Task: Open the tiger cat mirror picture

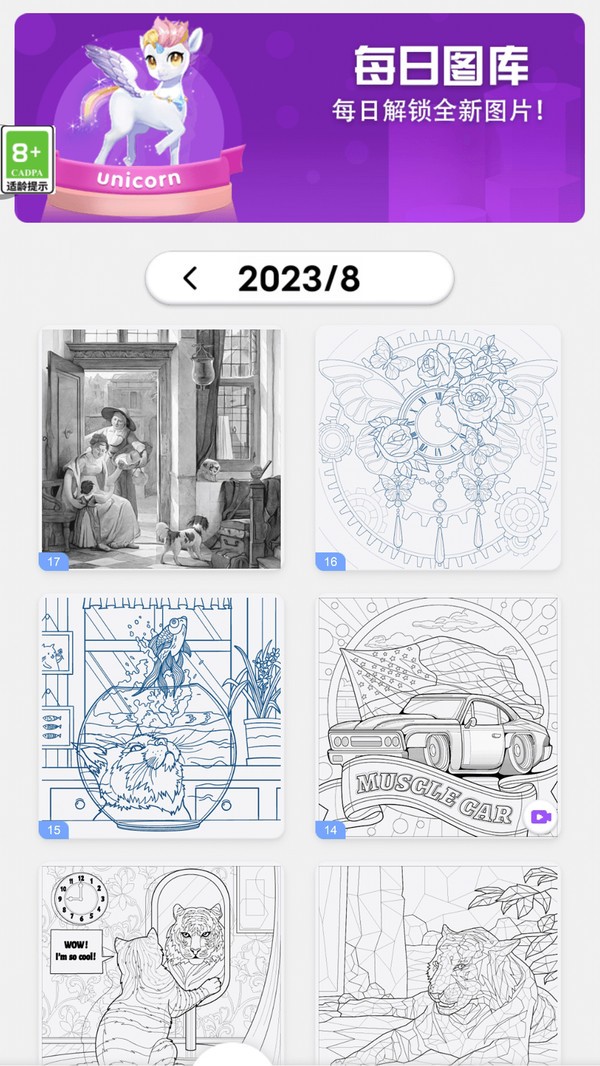Action: 161,965
